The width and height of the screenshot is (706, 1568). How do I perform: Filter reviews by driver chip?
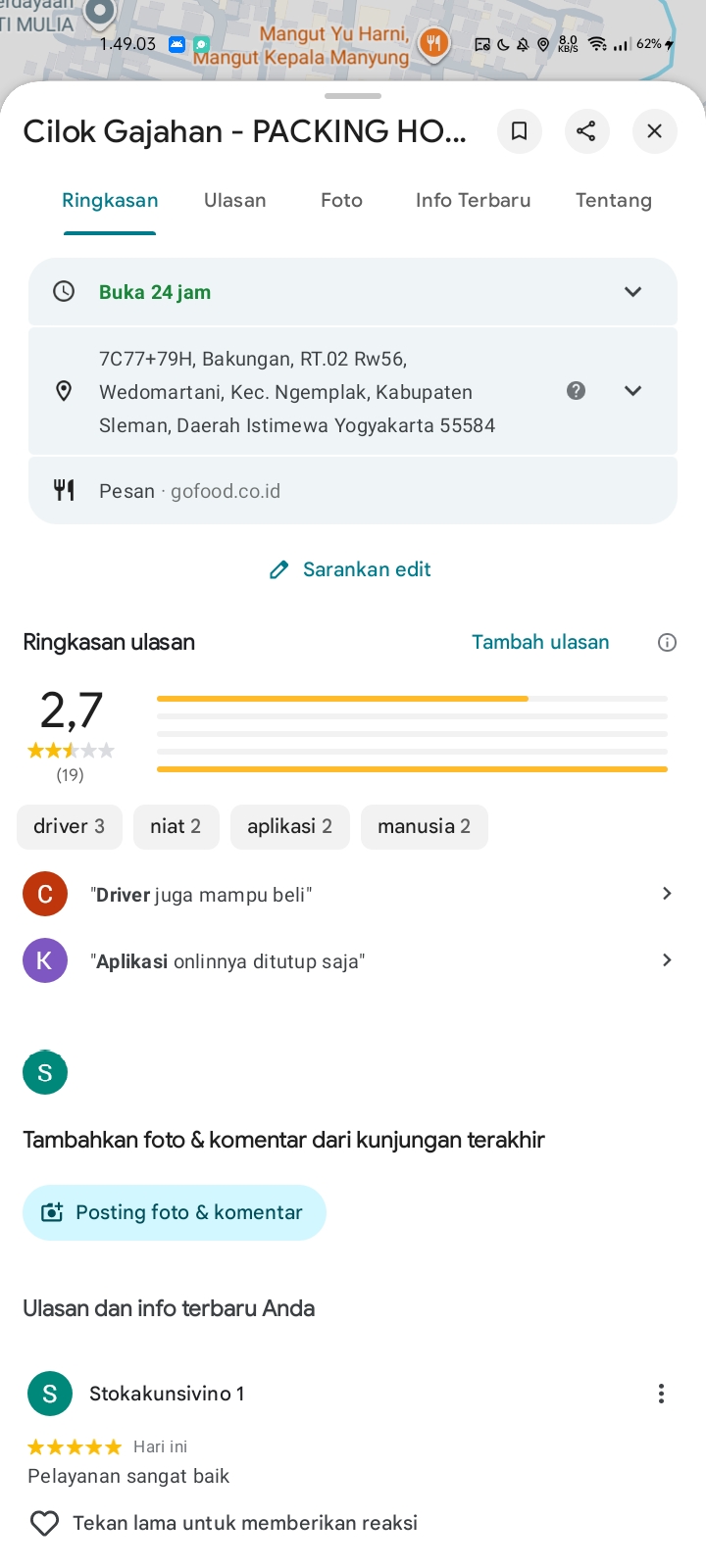click(x=69, y=826)
